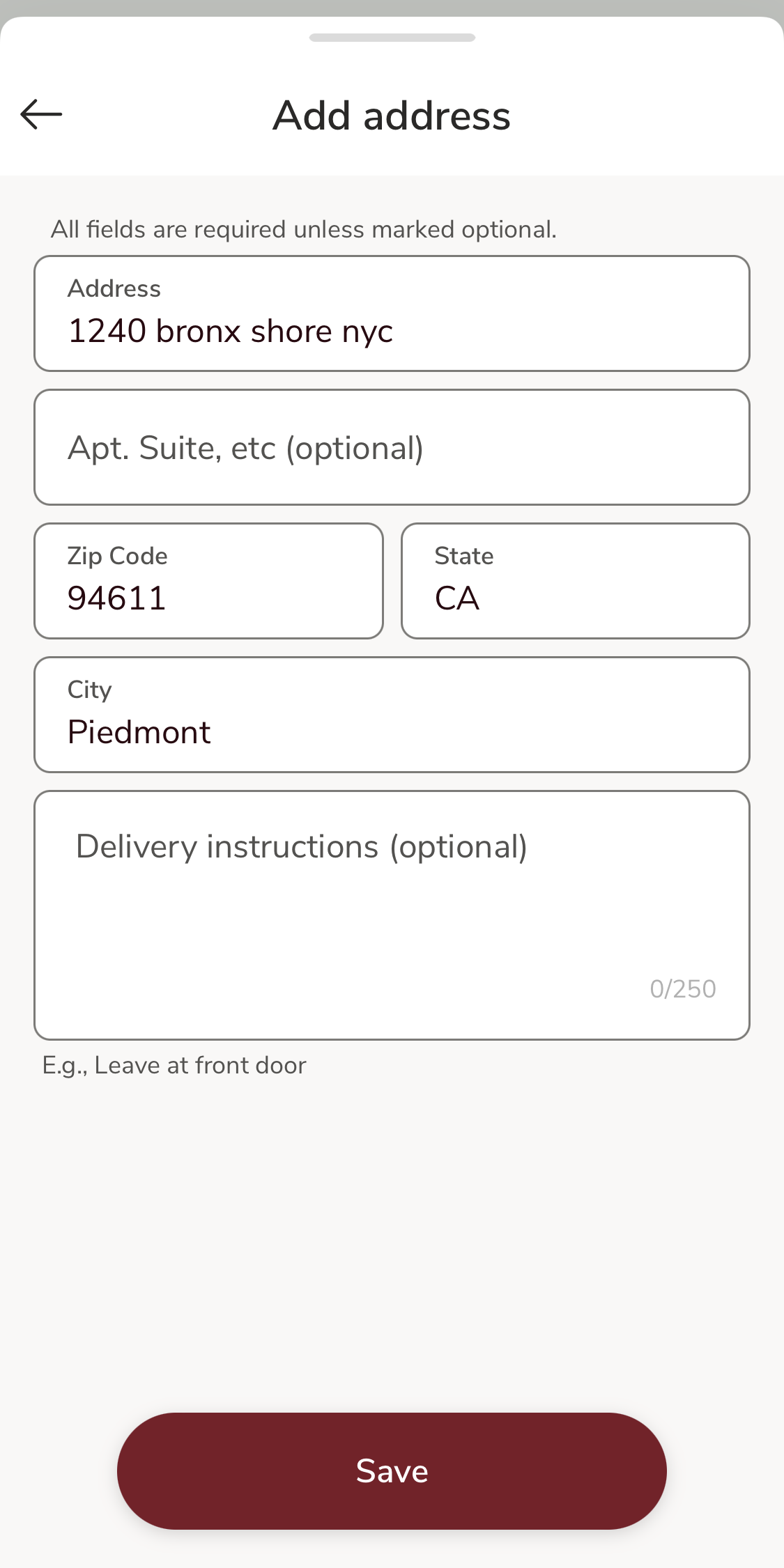Tap the 0/250 character counter
The width and height of the screenshot is (784, 1568).
click(x=683, y=988)
